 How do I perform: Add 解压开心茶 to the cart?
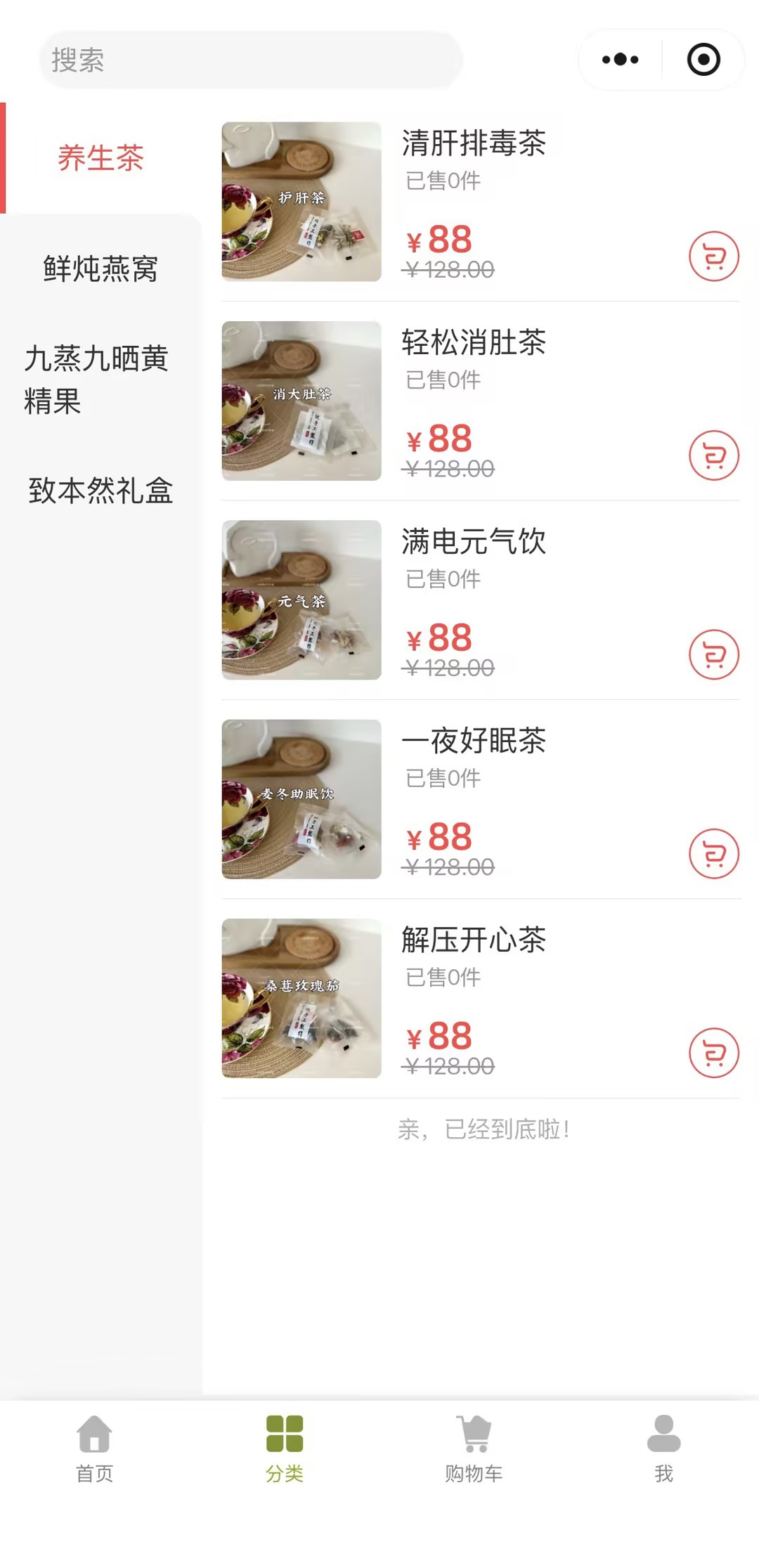click(713, 1053)
